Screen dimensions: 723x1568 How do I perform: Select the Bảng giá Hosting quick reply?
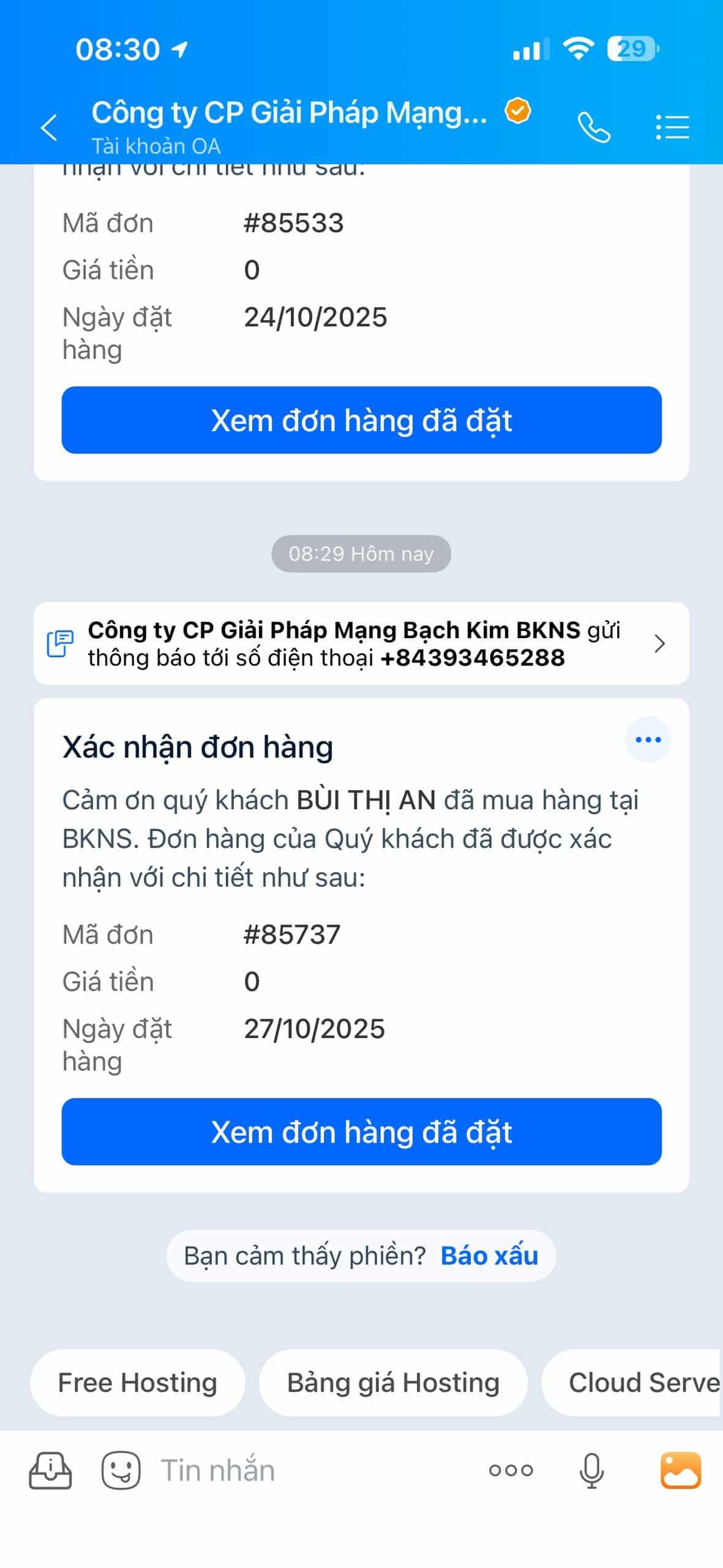[x=394, y=1382]
